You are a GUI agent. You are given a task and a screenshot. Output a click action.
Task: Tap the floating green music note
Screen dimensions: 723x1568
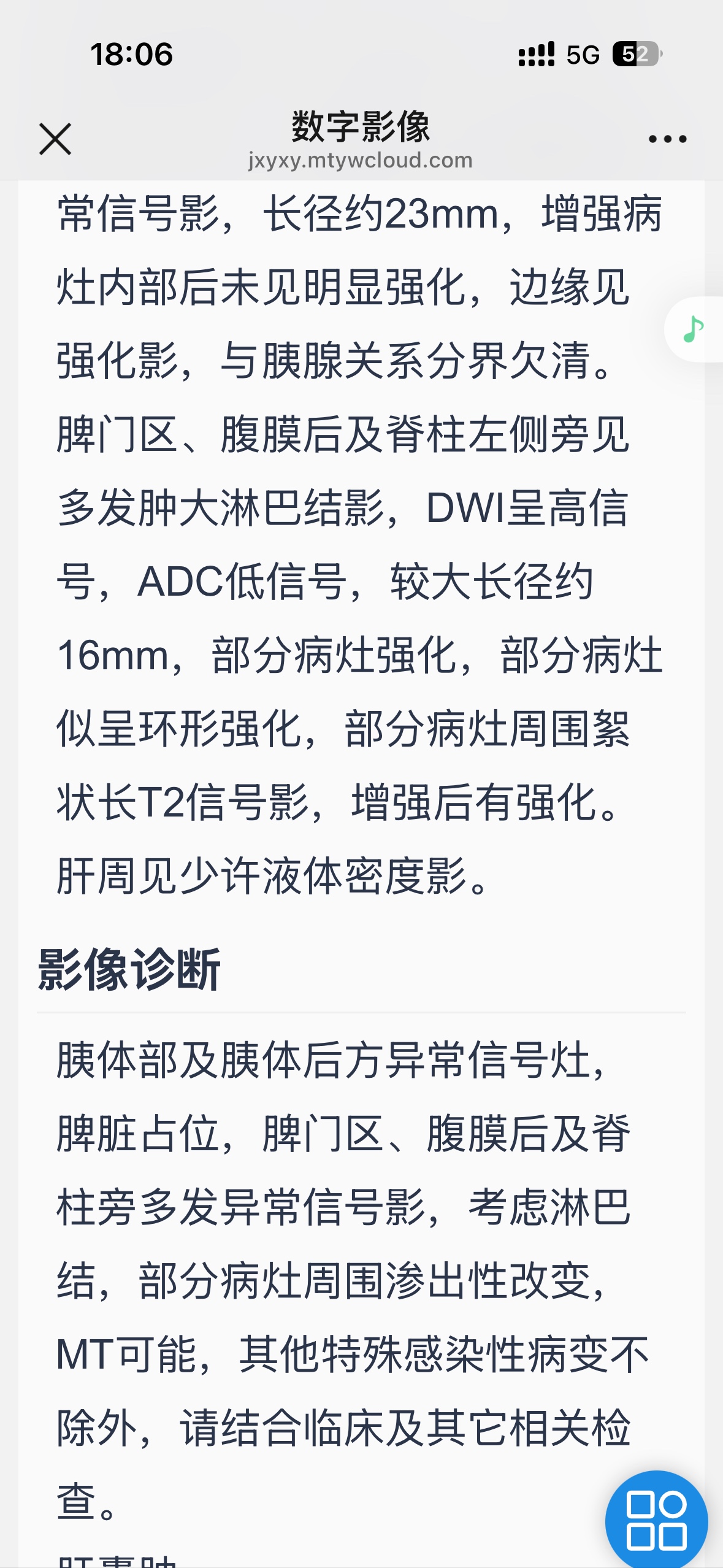pos(694,329)
